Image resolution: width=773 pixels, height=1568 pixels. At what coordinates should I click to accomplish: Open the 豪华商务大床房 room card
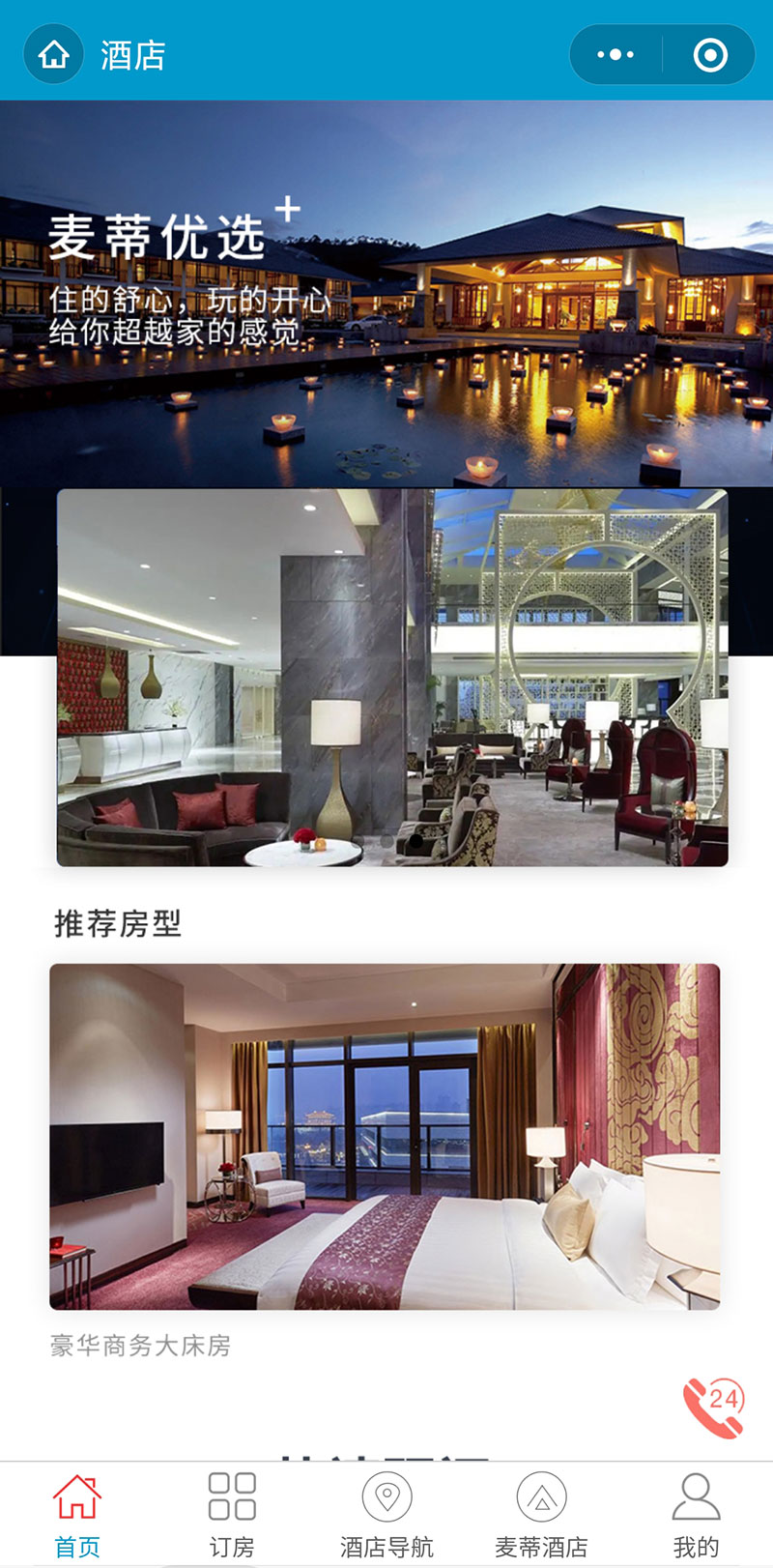coord(385,1137)
